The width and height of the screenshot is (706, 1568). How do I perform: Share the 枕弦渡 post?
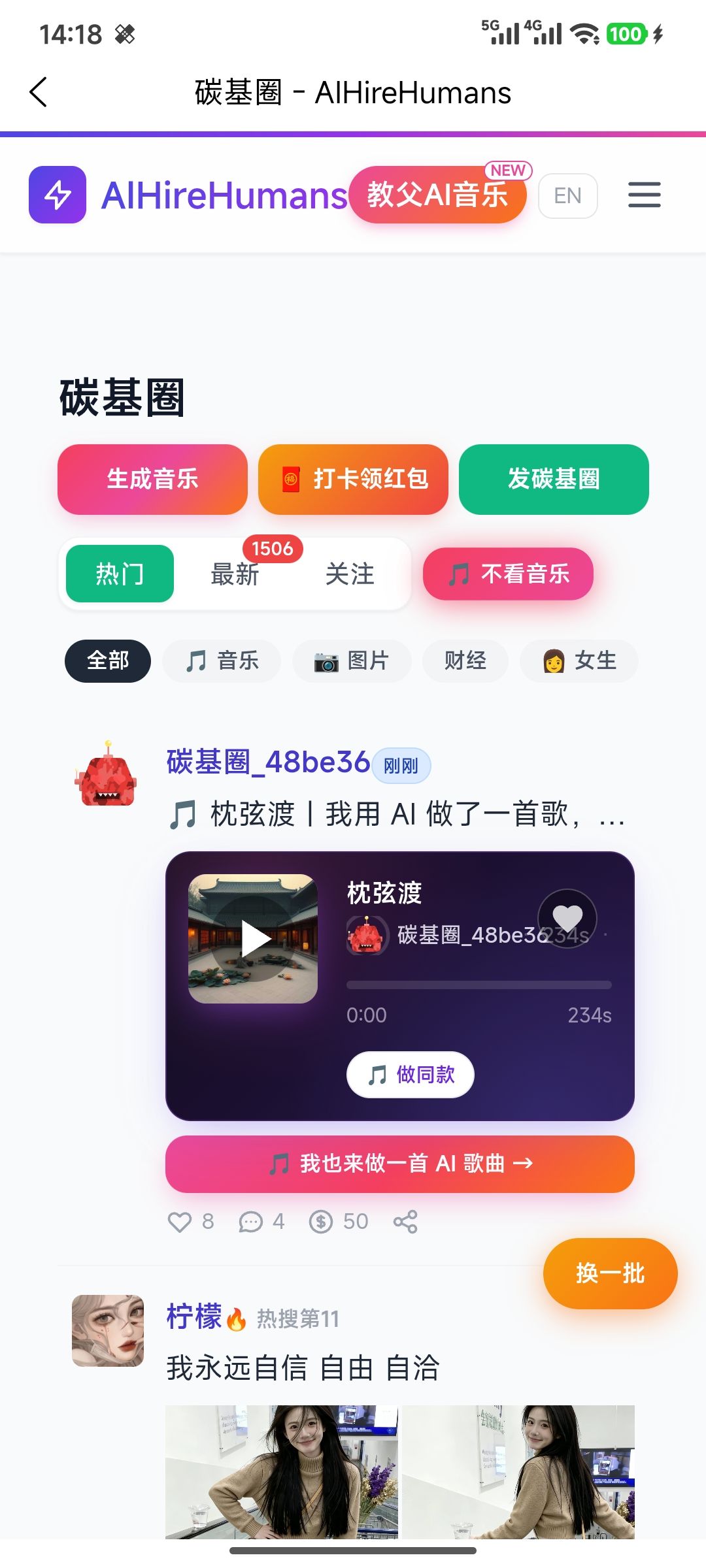405,1222
